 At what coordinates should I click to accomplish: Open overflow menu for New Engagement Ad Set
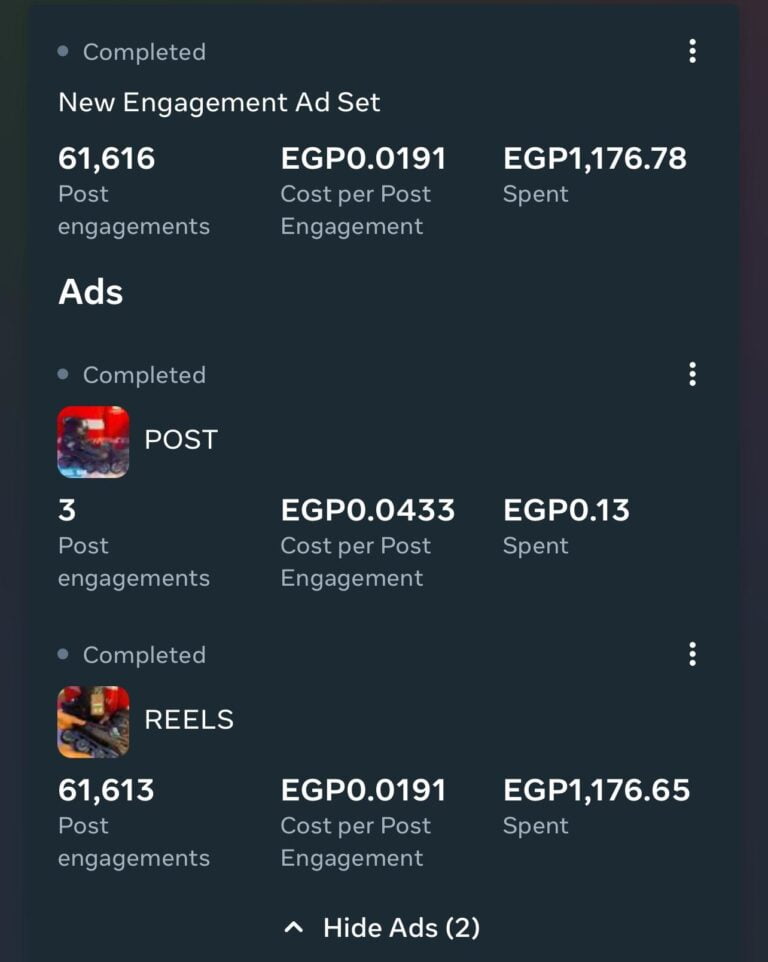(692, 52)
